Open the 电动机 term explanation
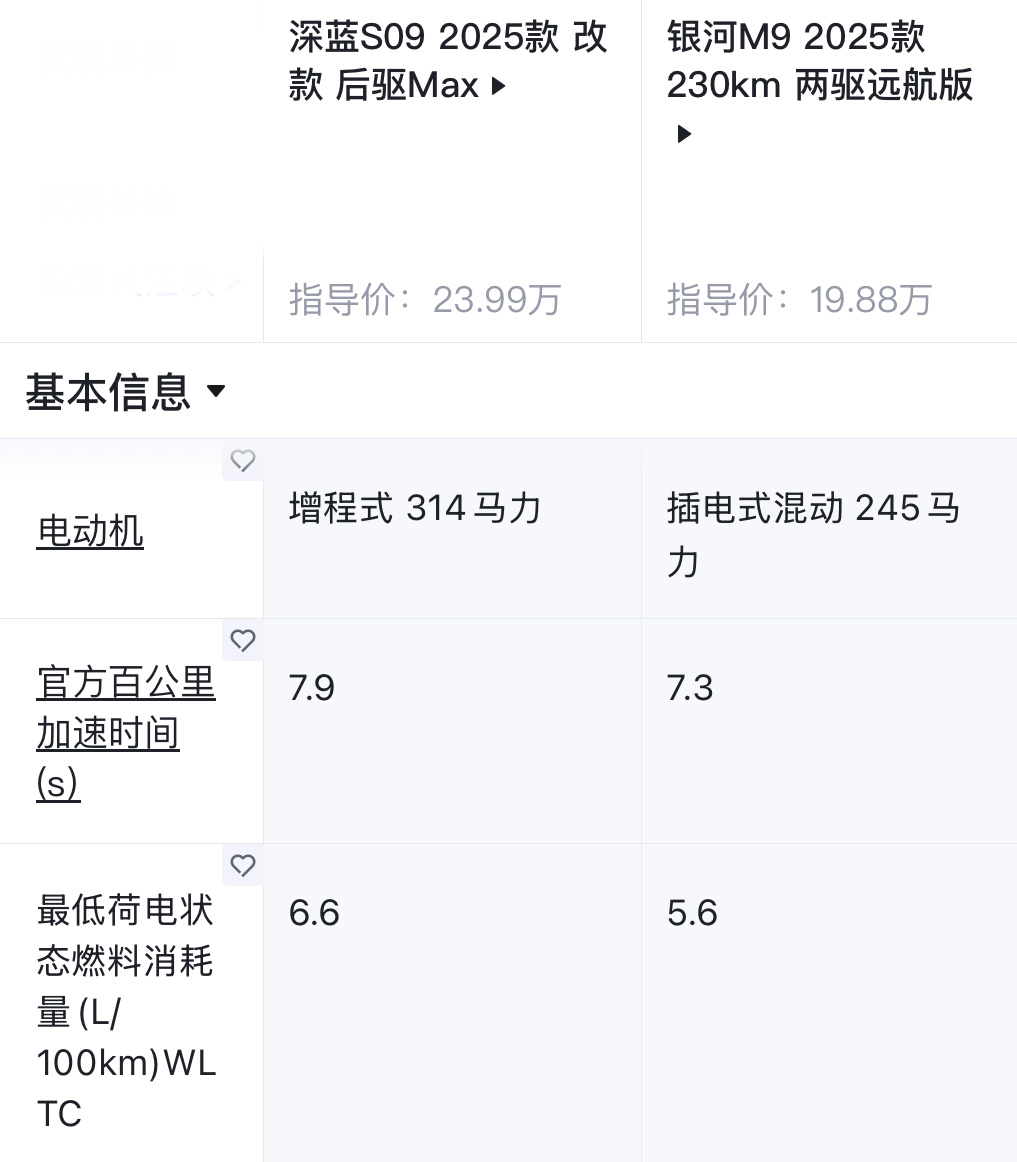1017x1162 pixels. (x=90, y=531)
